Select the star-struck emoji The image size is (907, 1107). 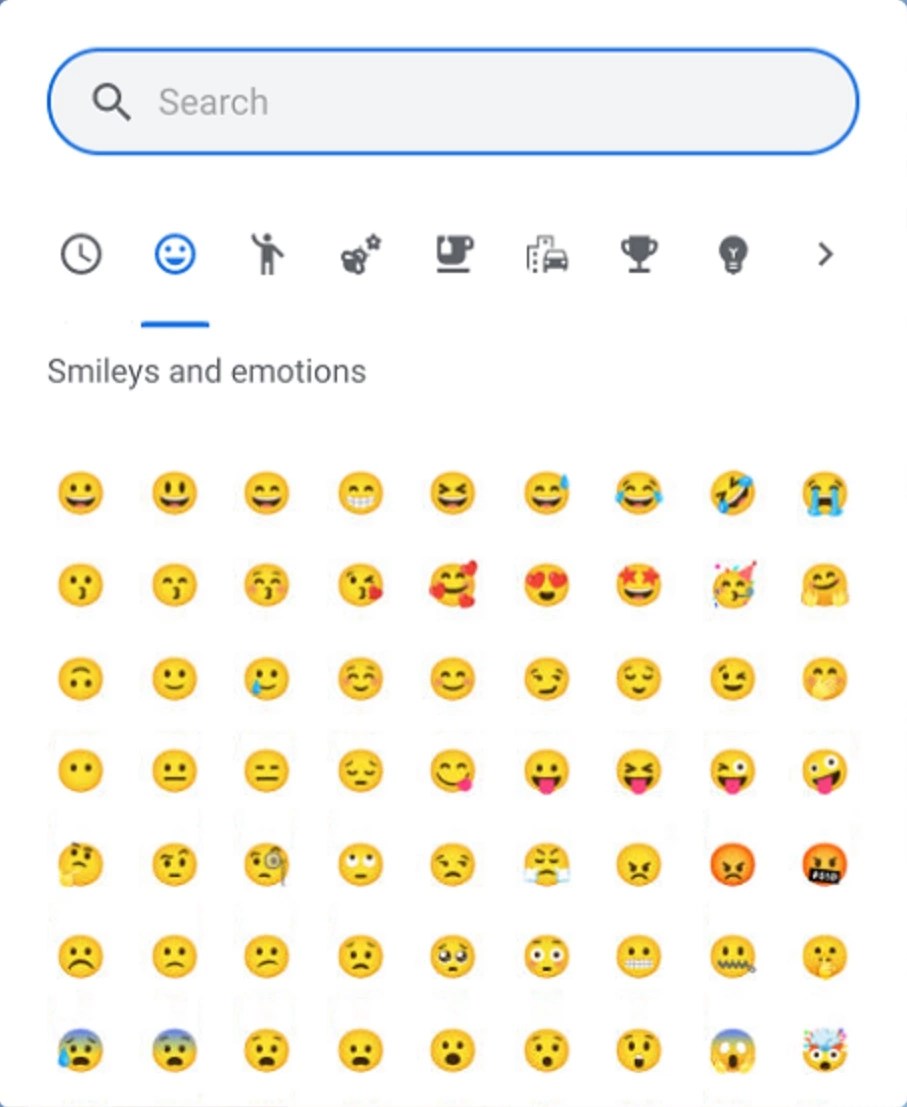tap(638, 586)
